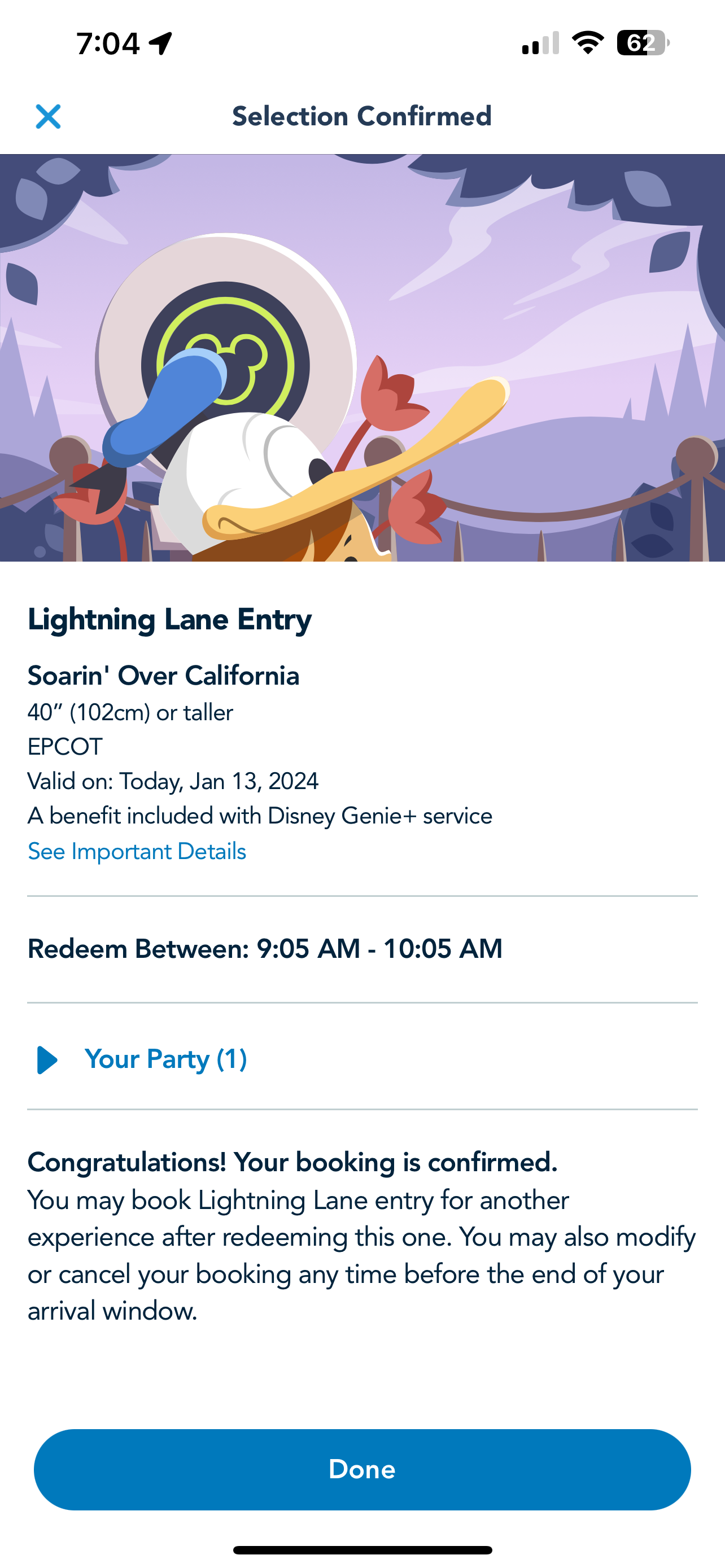Viewport: 725px width, 1568px height.
Task: Open the See Important Details link
Action: 137,851
